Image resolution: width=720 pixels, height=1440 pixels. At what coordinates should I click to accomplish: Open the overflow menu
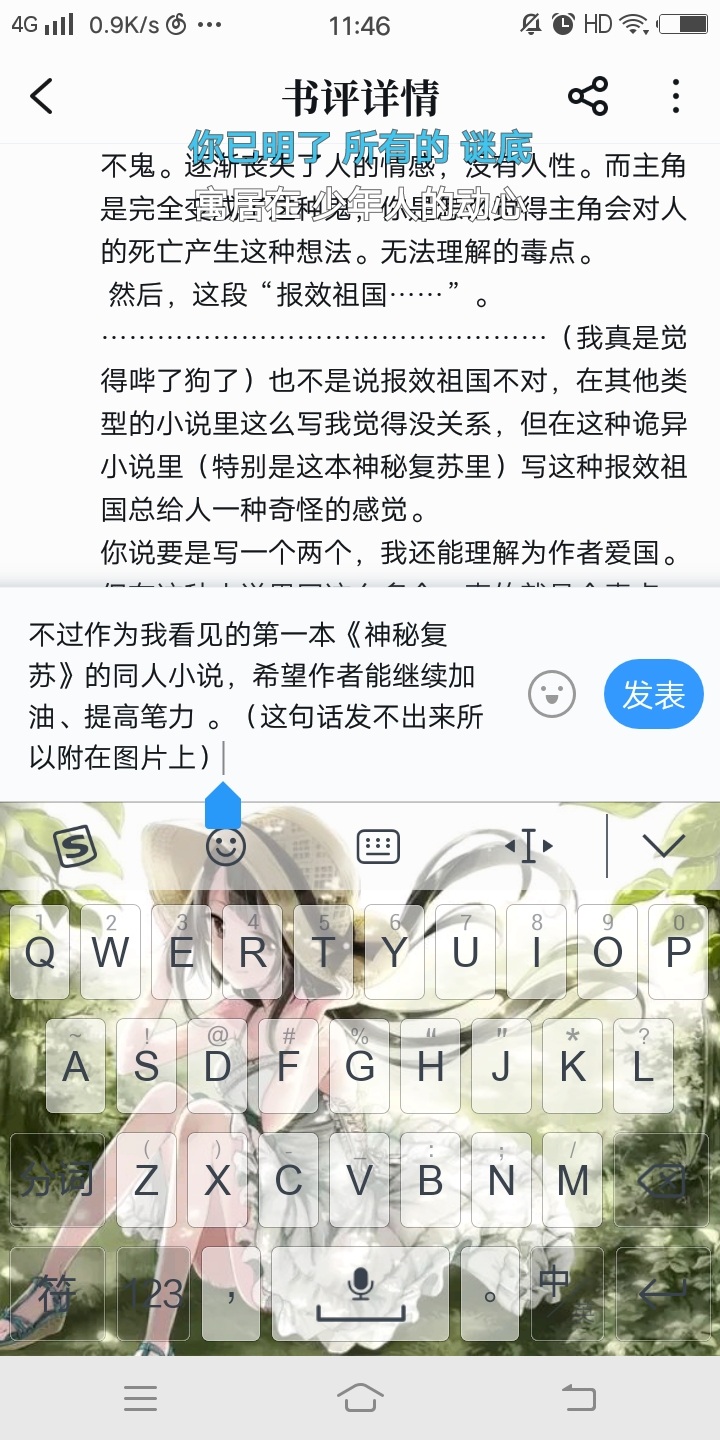click(x=676, y=97)
